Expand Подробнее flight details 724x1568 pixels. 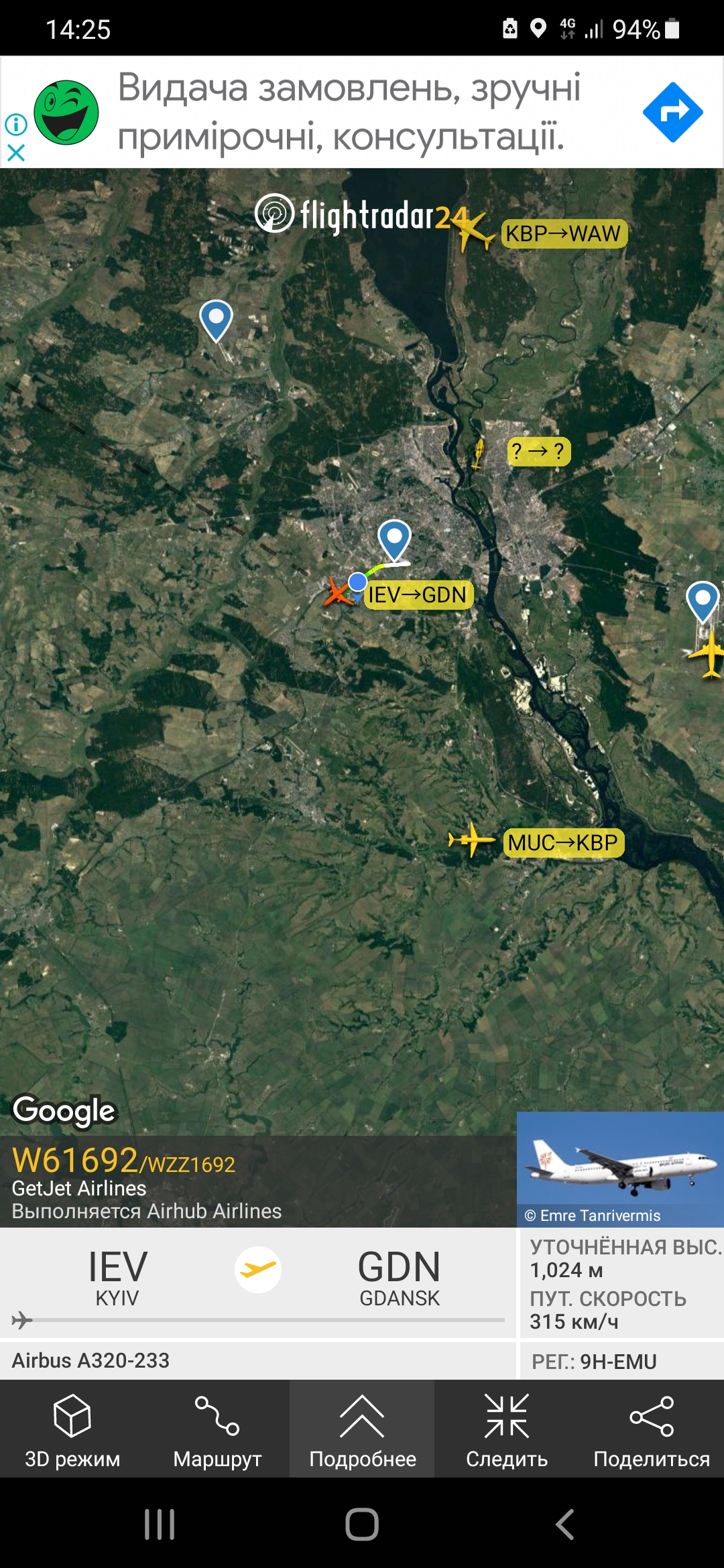362,1429
